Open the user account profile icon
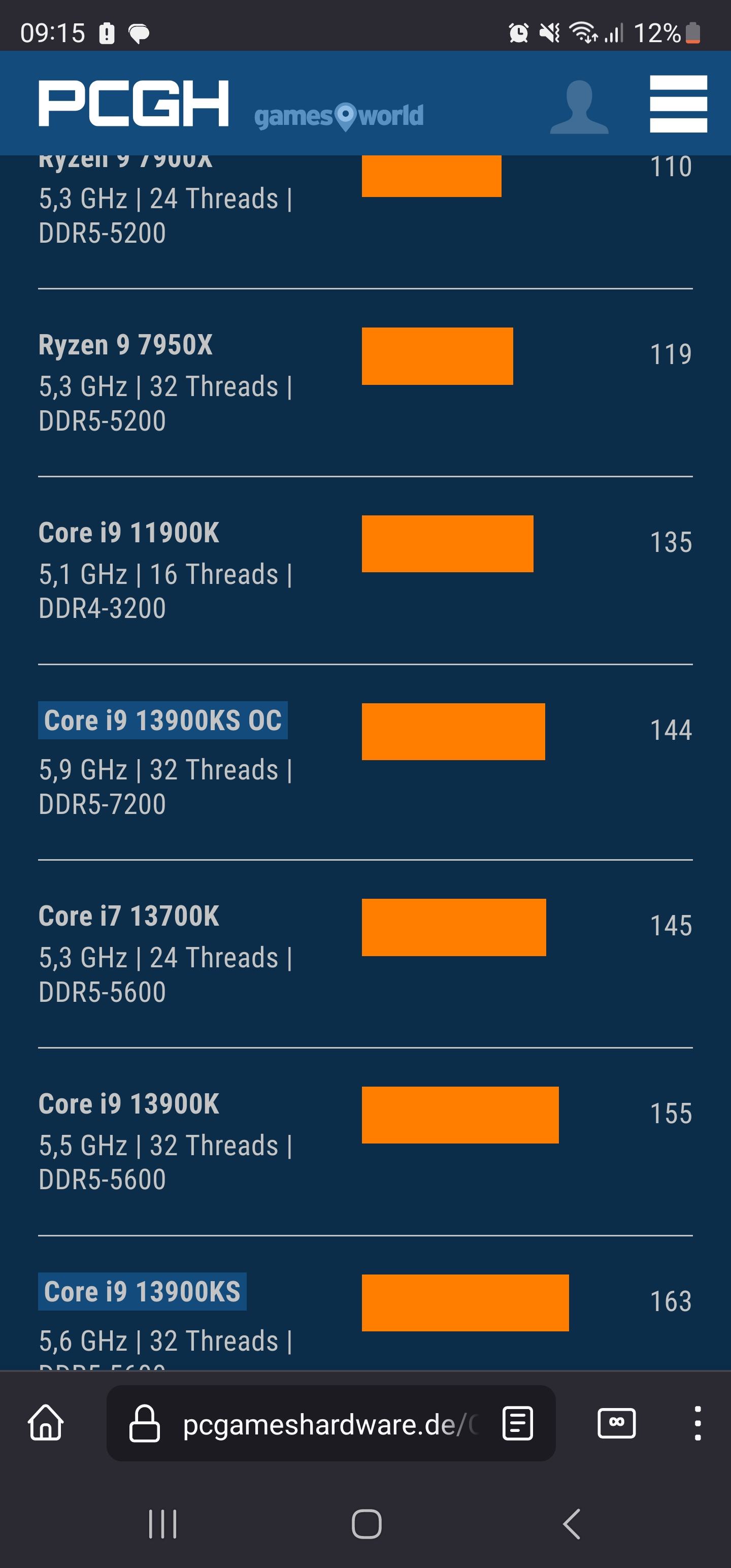This screenshot has height=1568, width=731. (579, 107)
